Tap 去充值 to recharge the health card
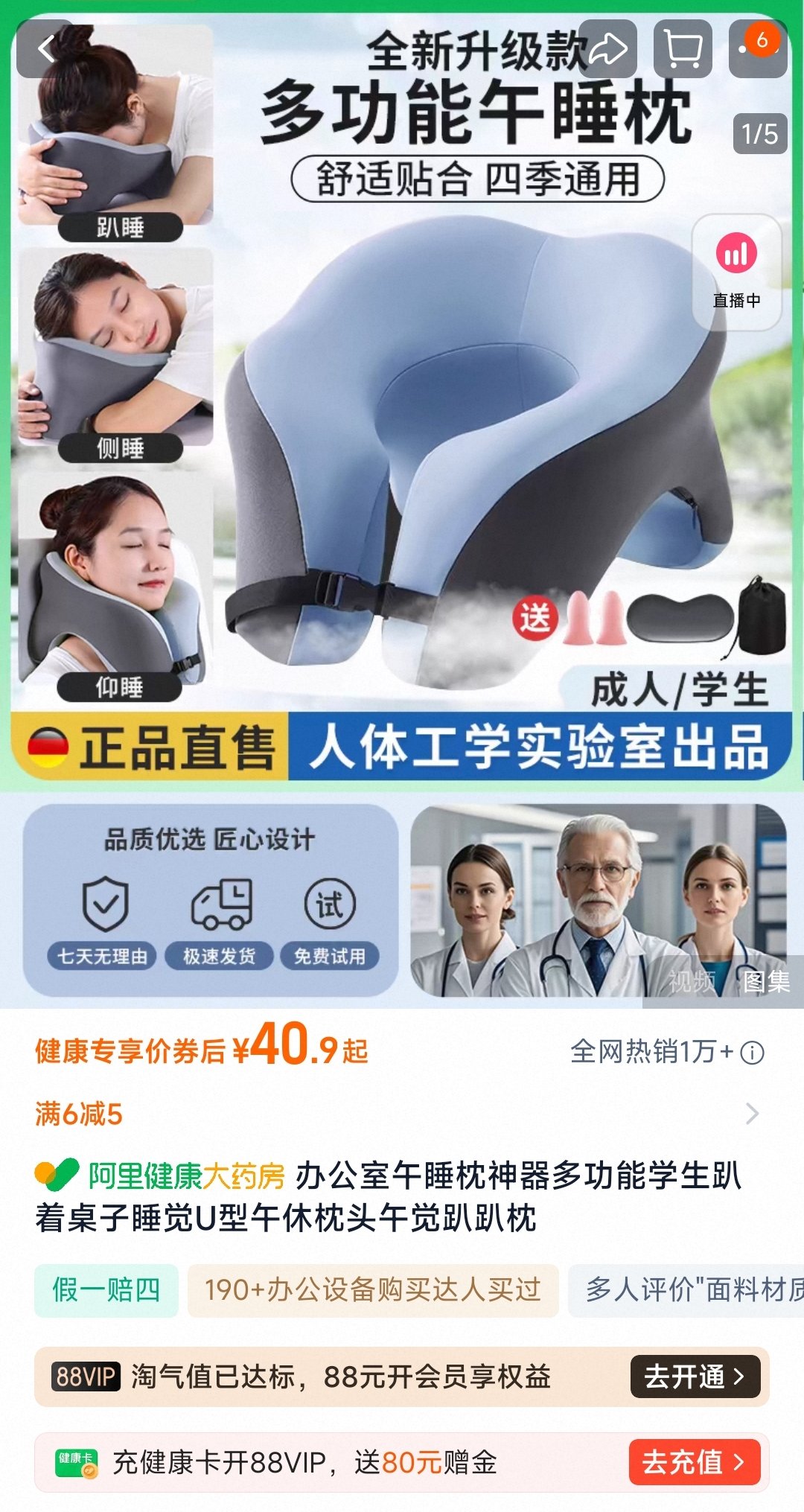Image resolution: width=804 pixels, height=1512 pixels. click(694, 1462)
